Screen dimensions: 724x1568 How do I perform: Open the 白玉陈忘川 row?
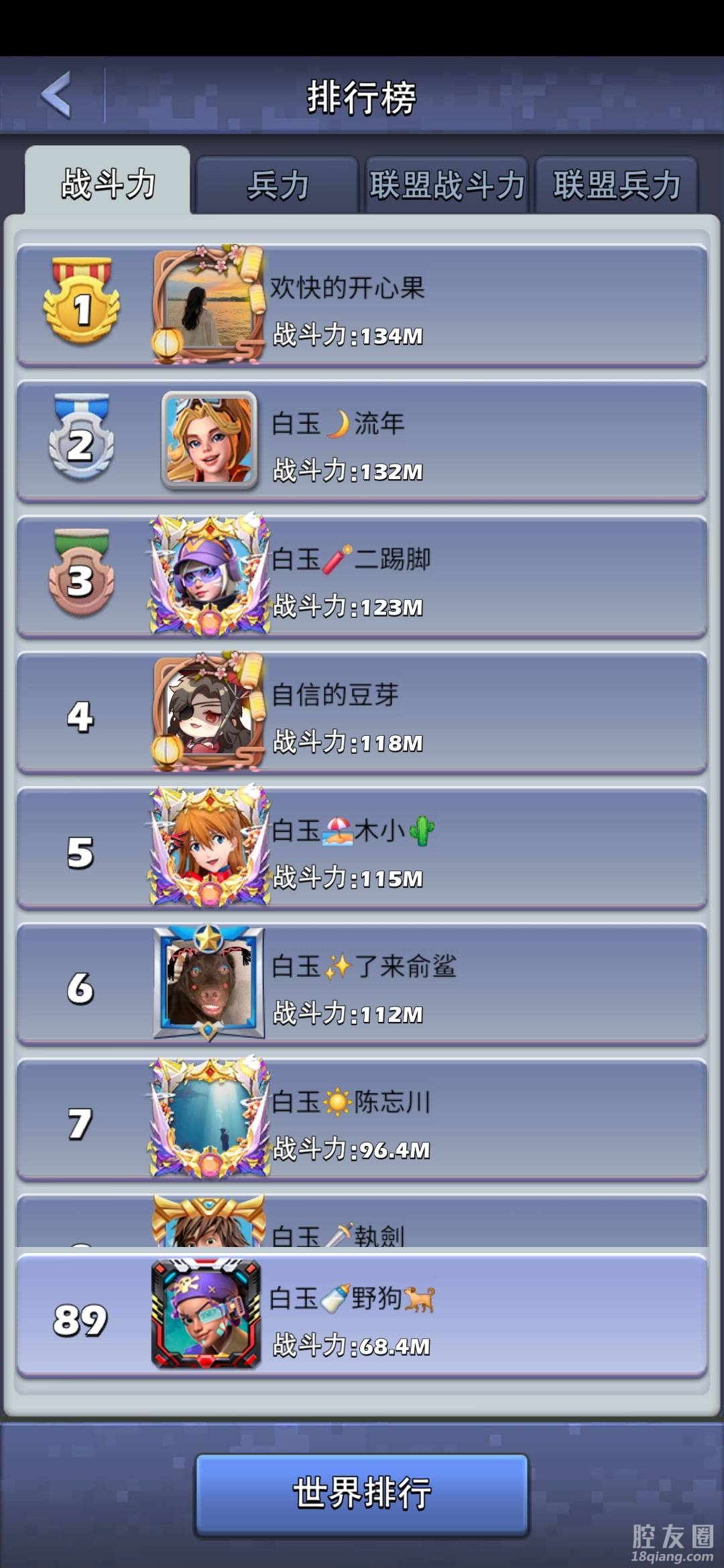tap(362, 1120)
